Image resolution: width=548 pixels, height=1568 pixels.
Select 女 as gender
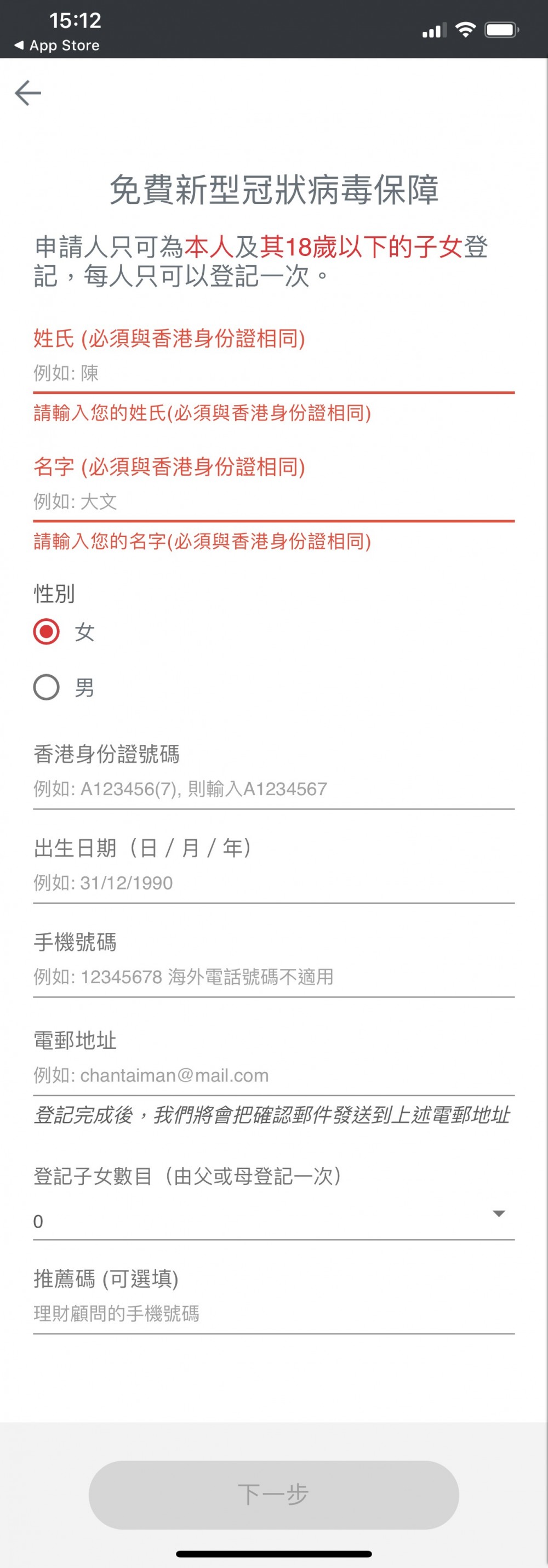47,631
